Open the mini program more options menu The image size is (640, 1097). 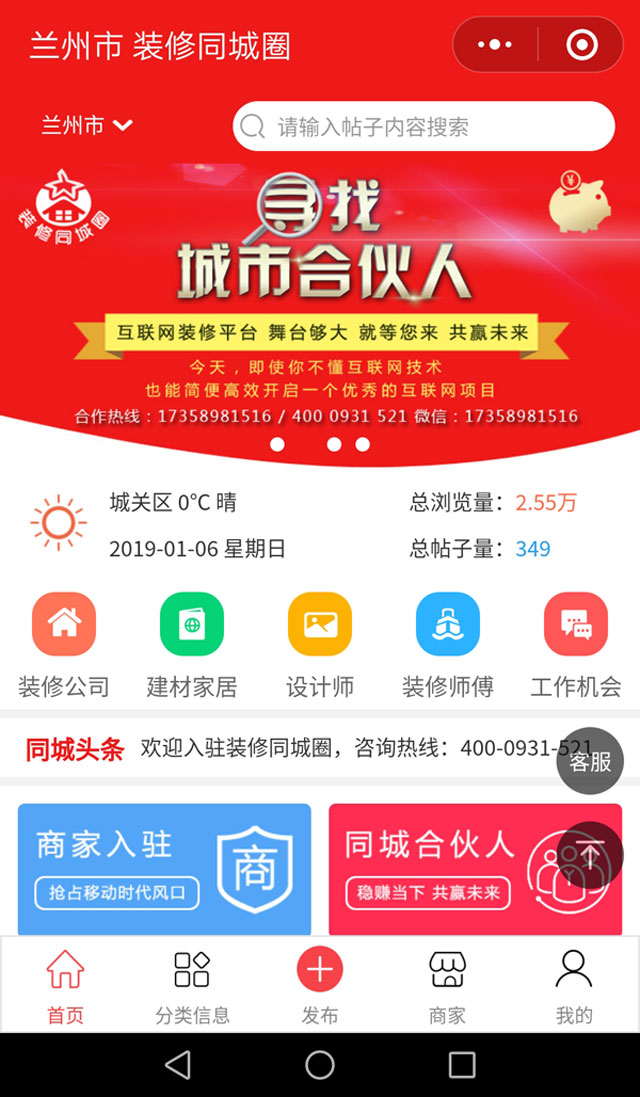495,45
